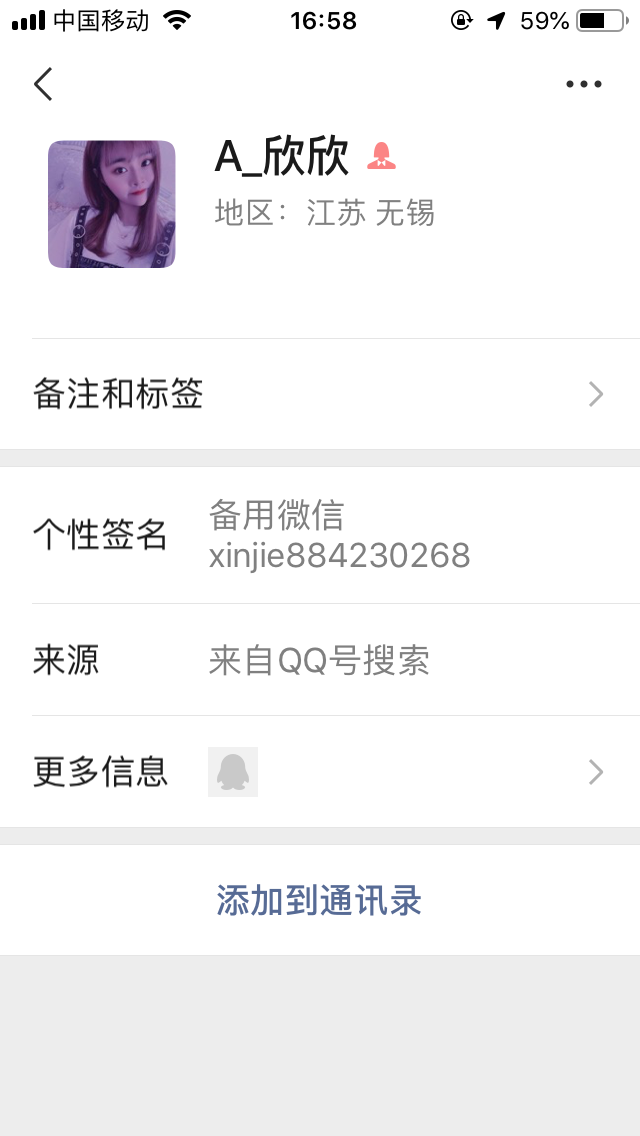Open the three-dot more options menu

pyautogui.click(x=583, y=84)
